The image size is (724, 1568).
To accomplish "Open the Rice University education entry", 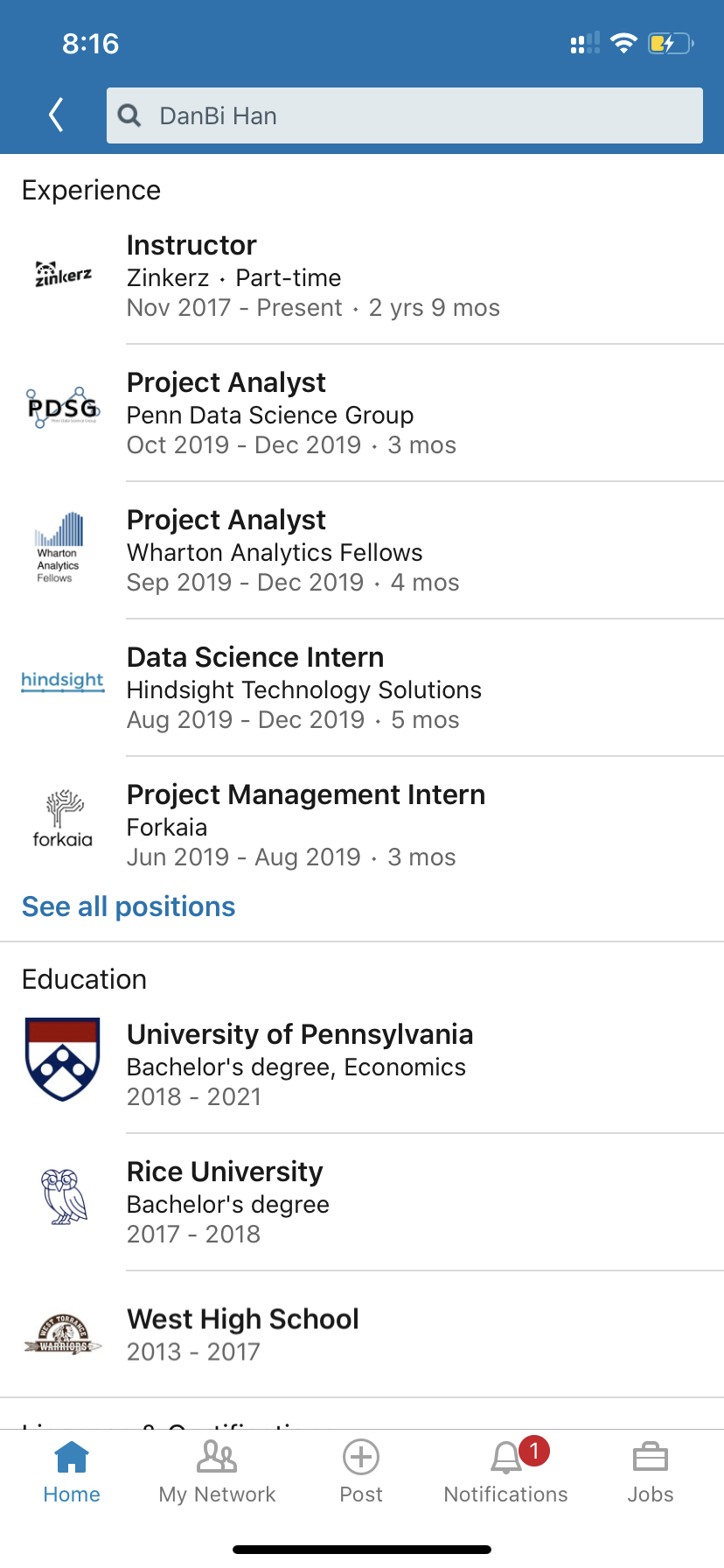I will tap(227, 1201).
